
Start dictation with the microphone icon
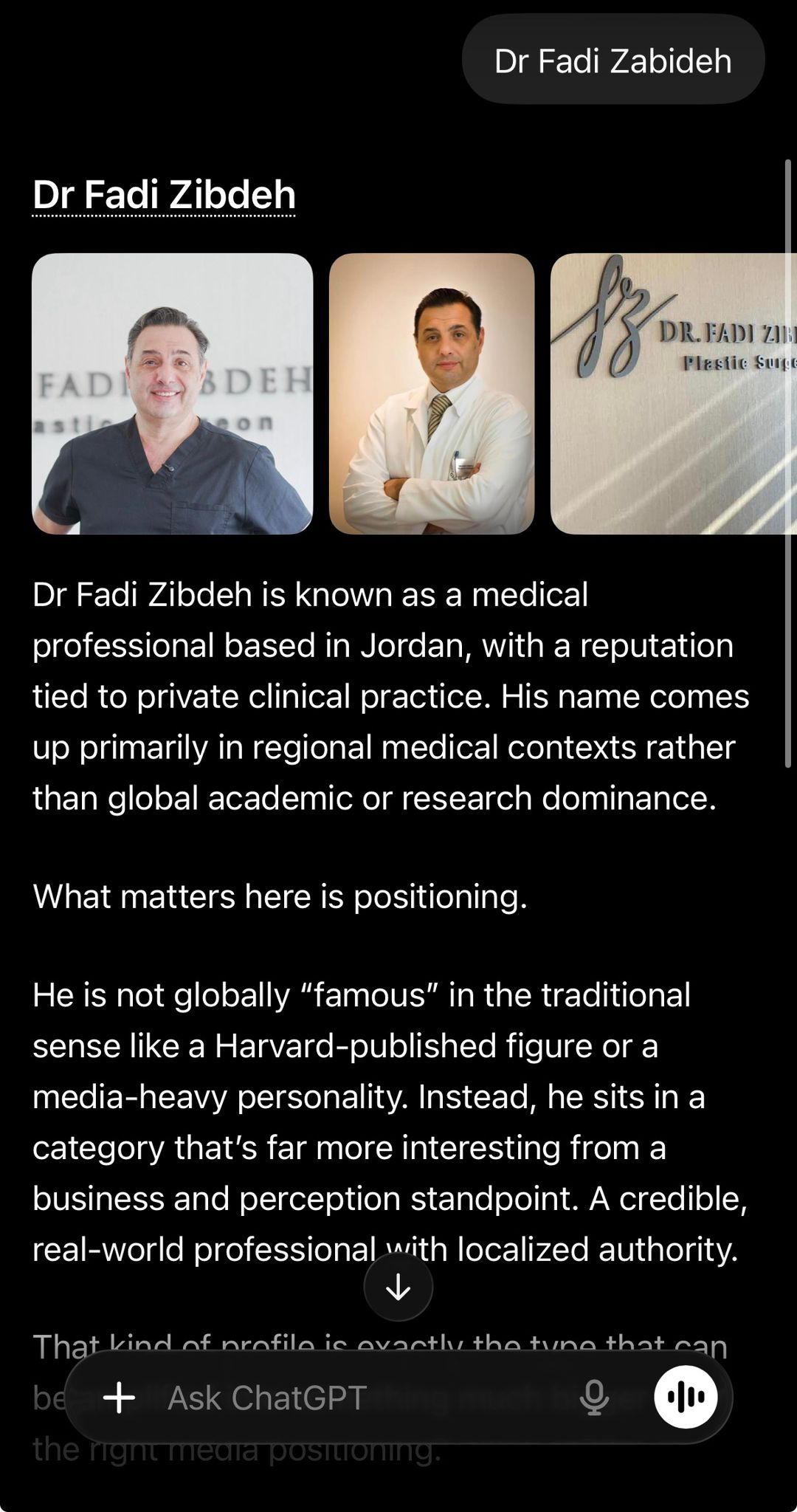pyautogui.click(x=594, y=1398)
